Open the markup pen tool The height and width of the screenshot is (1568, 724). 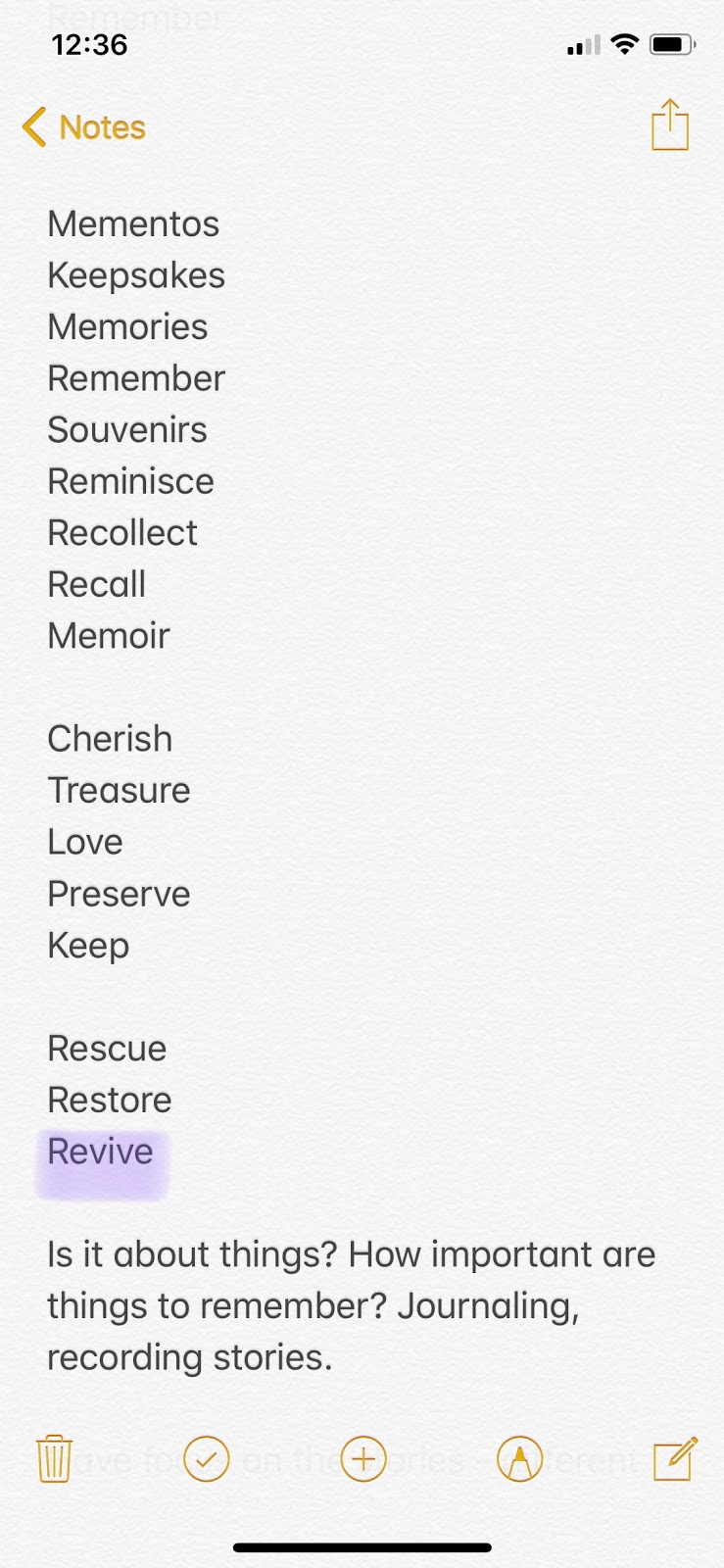point(519,1458)
